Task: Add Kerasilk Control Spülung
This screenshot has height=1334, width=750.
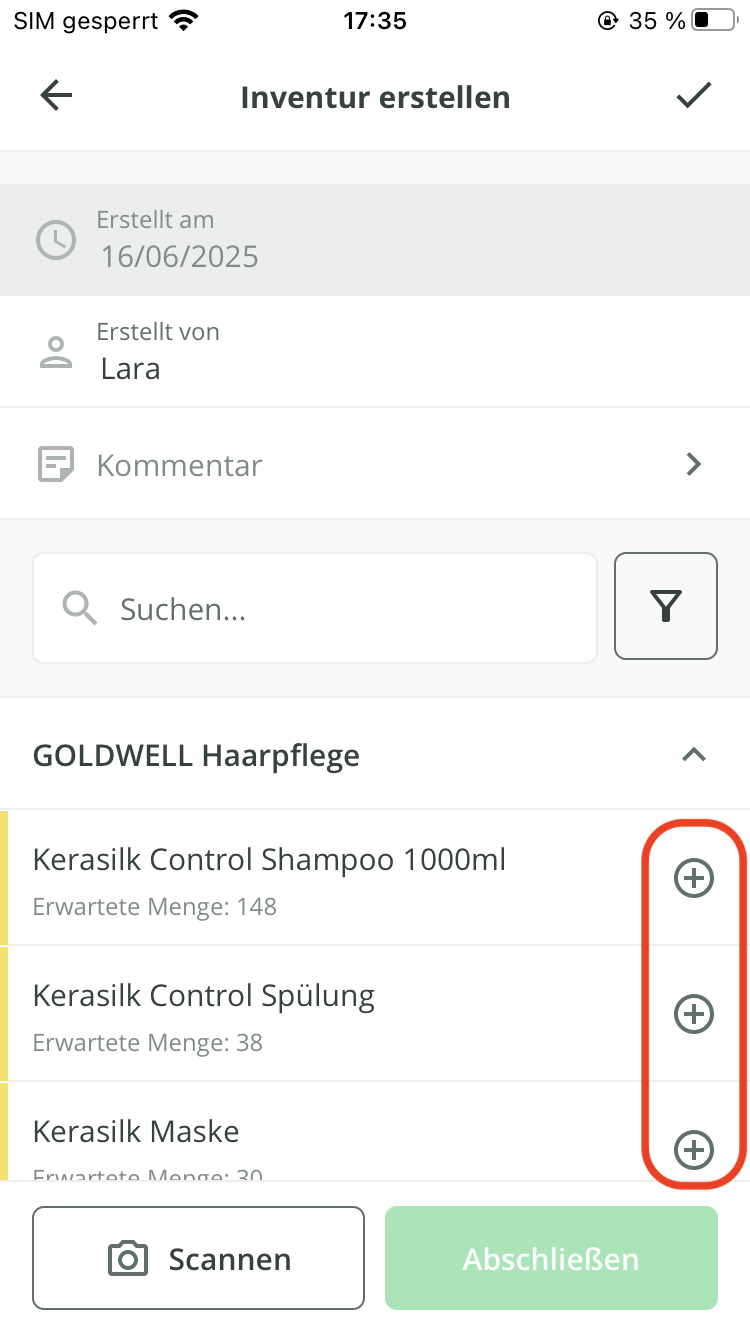Action: [693, 1014]
